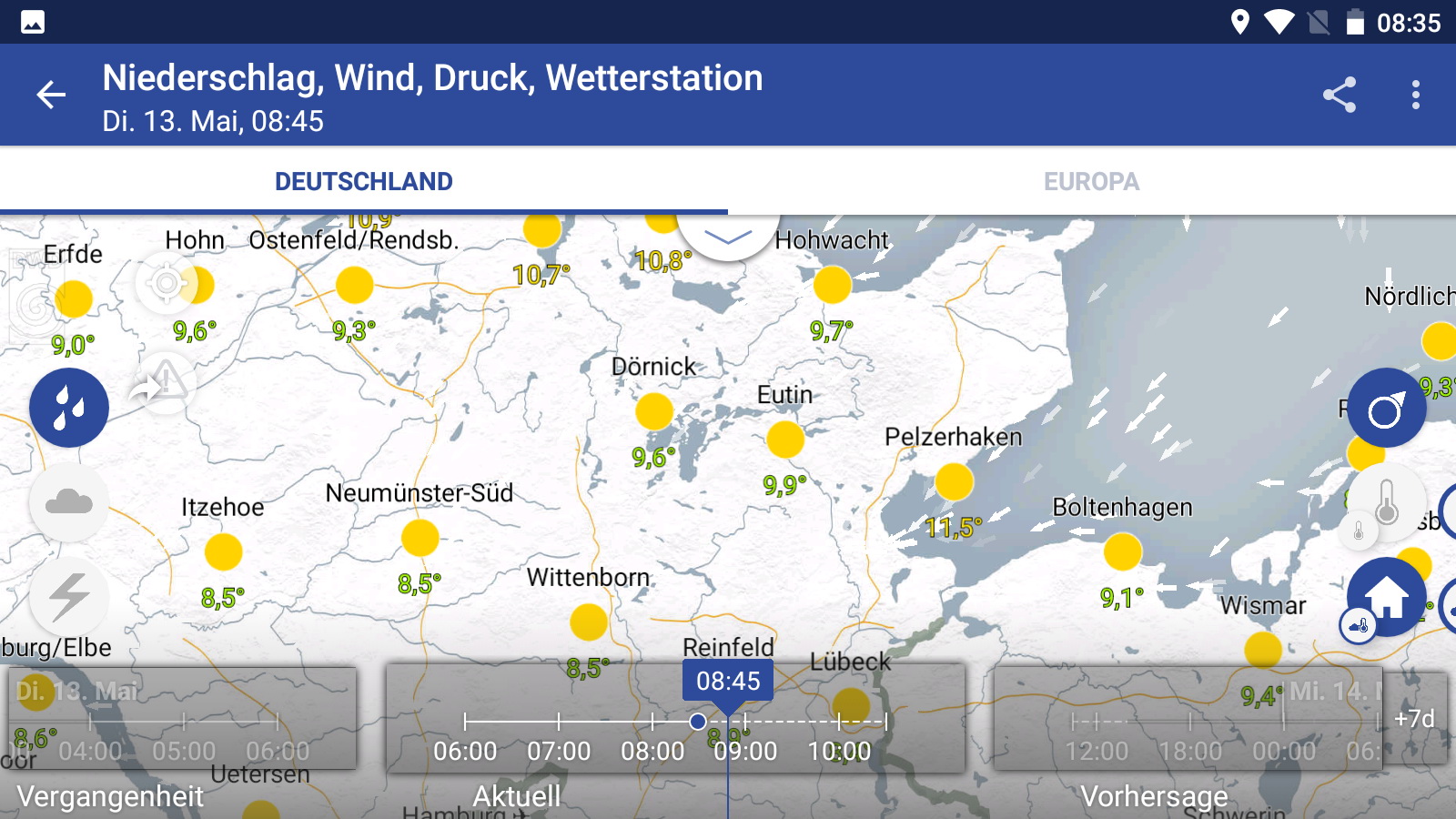Toggle the wind warning layer

[x=165, y=382]
